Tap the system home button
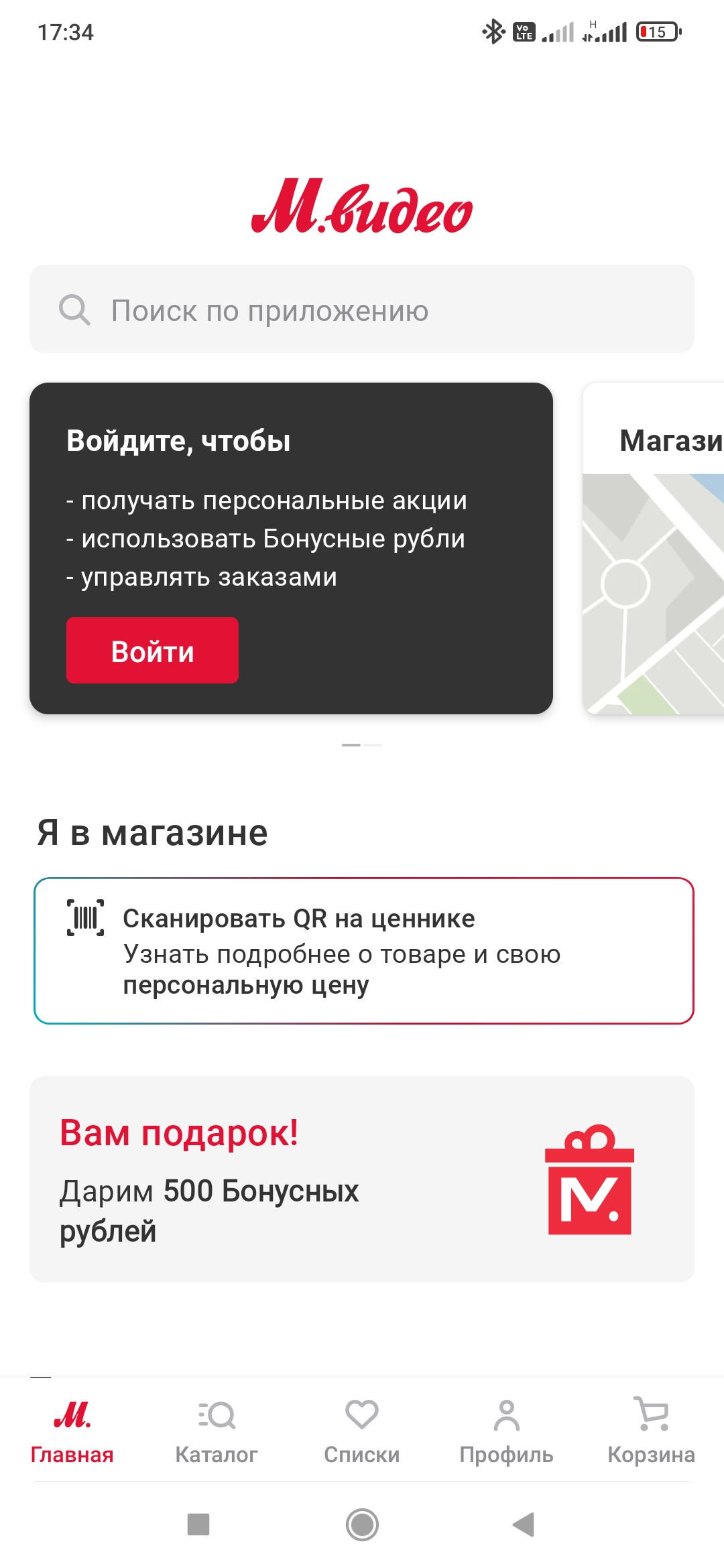 pos(362,1524)
